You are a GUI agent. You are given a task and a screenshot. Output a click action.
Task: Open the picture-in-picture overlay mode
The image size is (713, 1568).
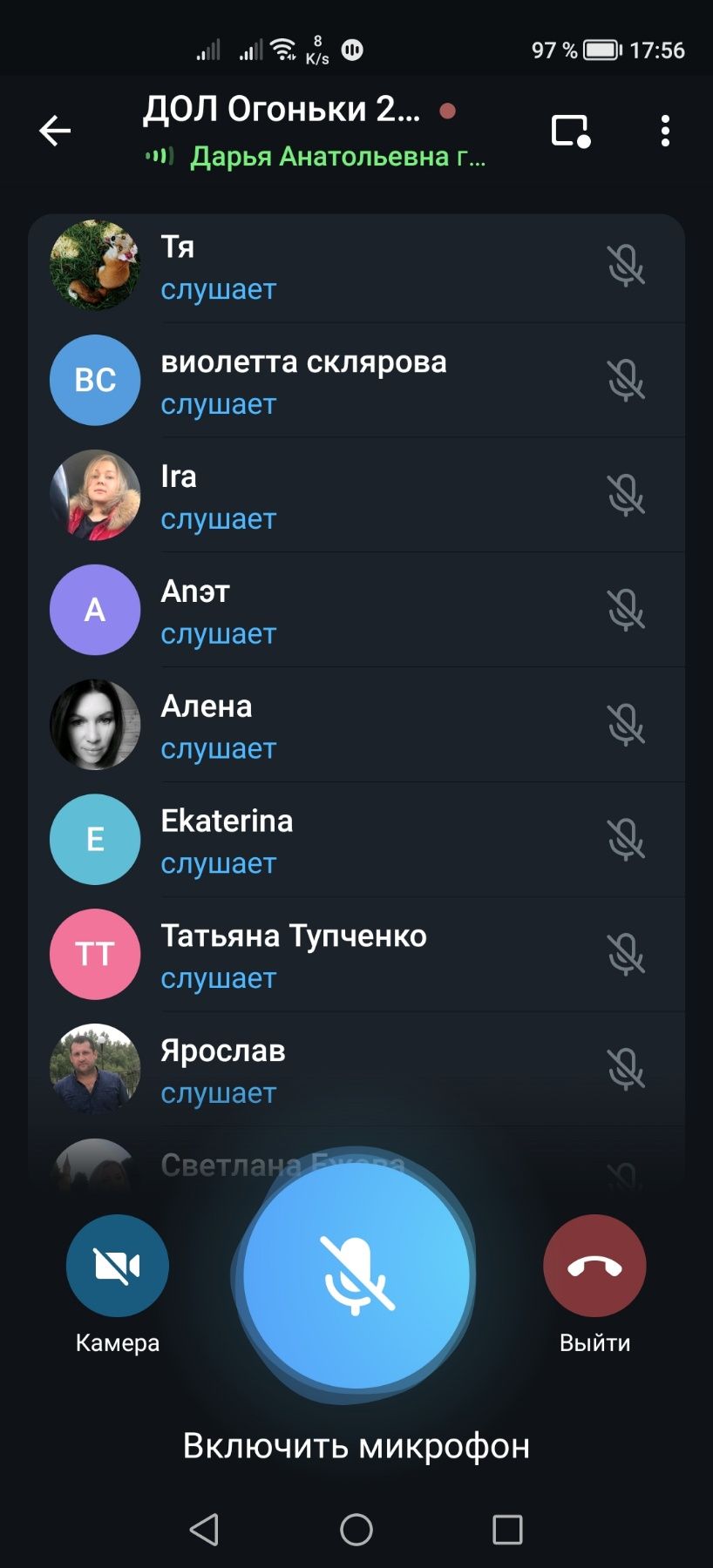pyautogui.click(x=571, y=131)
